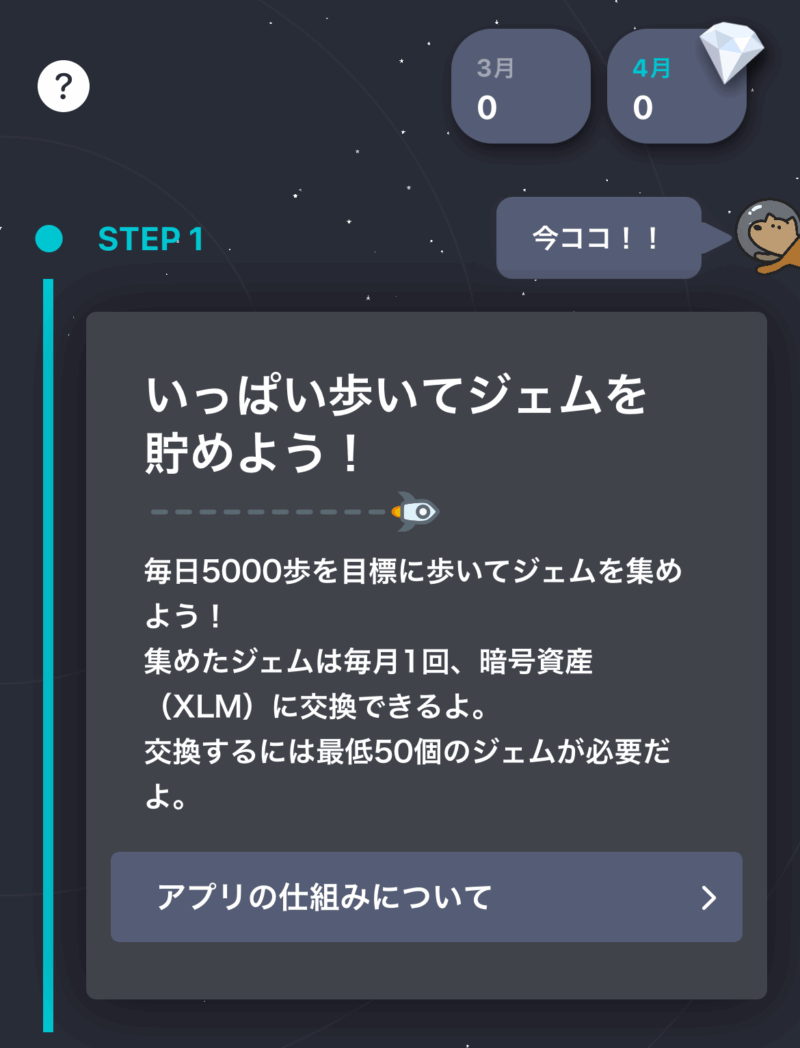Open アプリの仕組みについて
This screenshot has width=800, height=1048.
click(426, 897)
